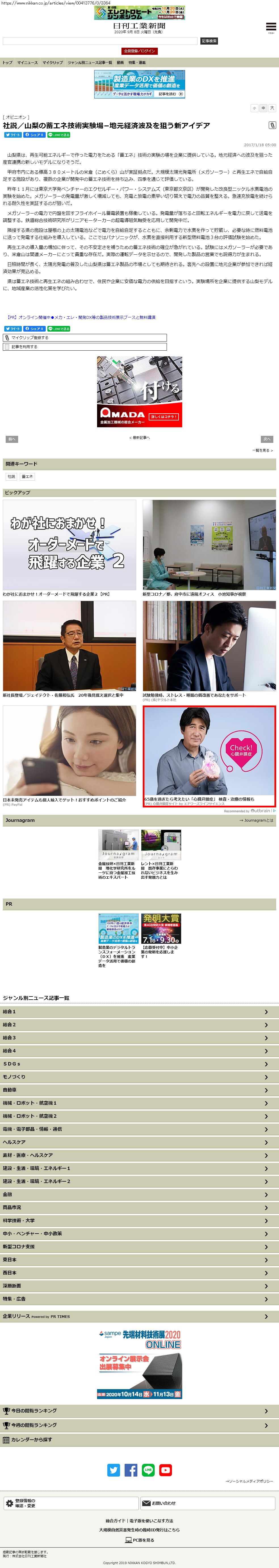Open 会員登録/ログイン

click(x=140, y=51)
